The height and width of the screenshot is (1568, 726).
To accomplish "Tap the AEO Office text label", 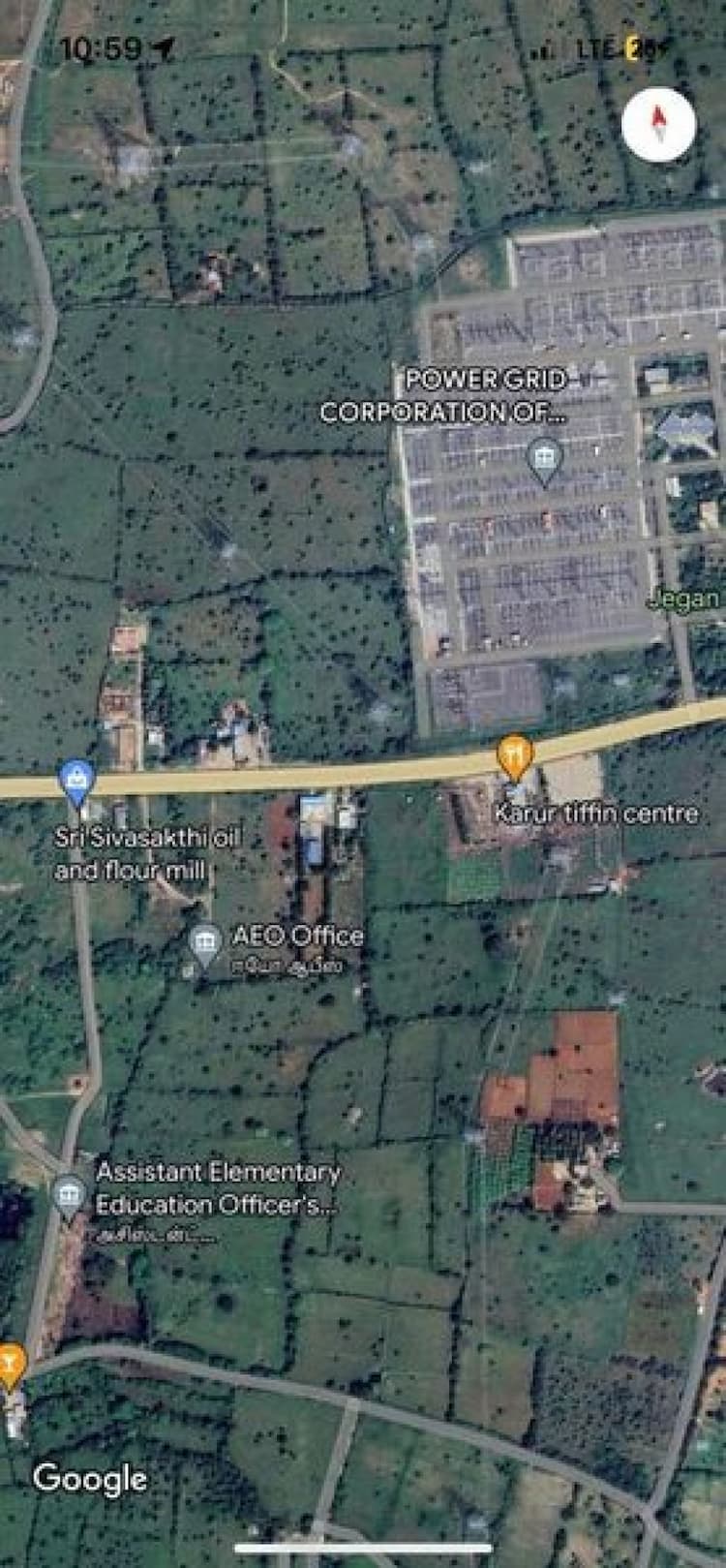I will click(298, 936).
